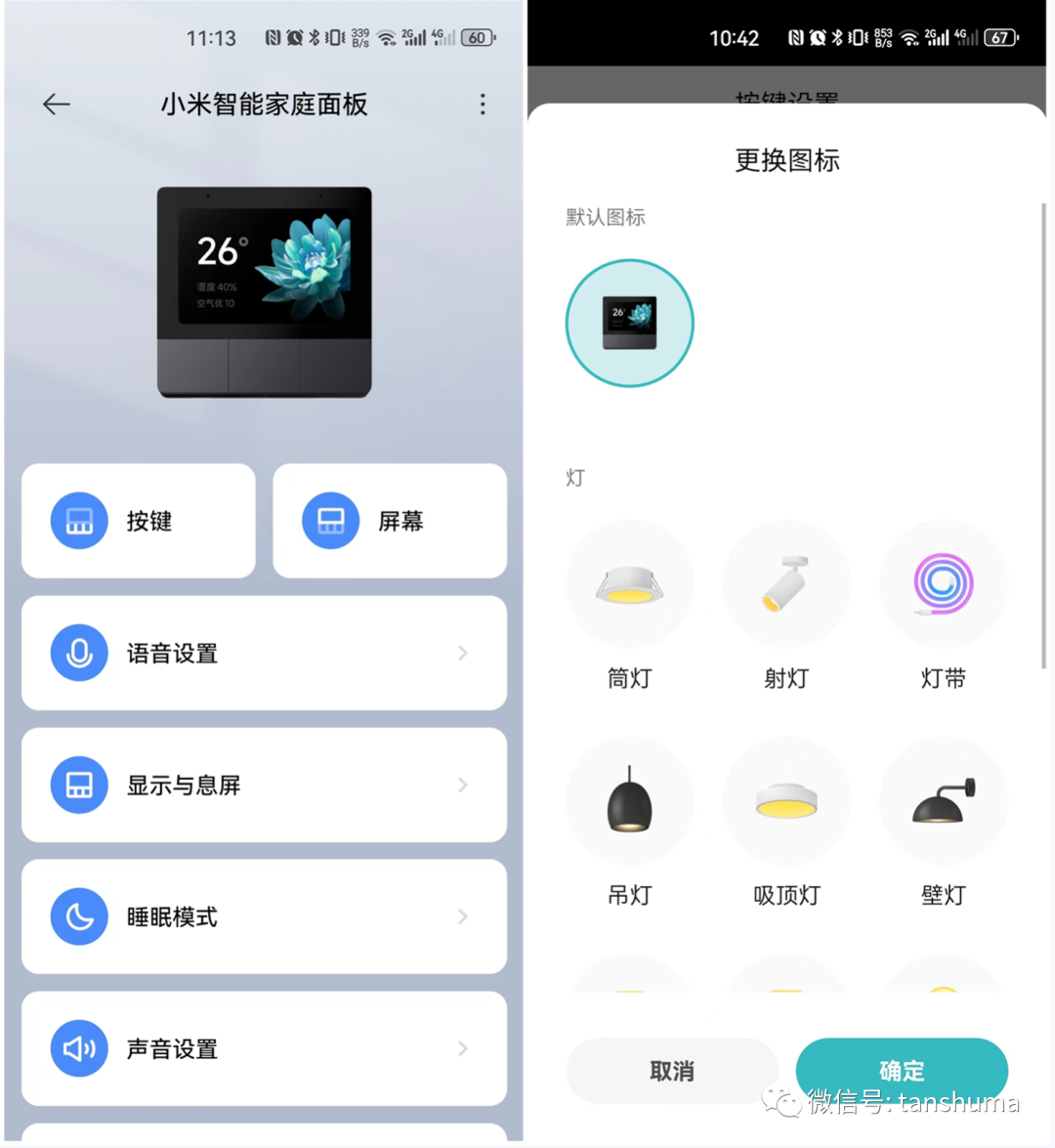
Task: Select the 吸顶灯 icon
Action: point(786,801)
